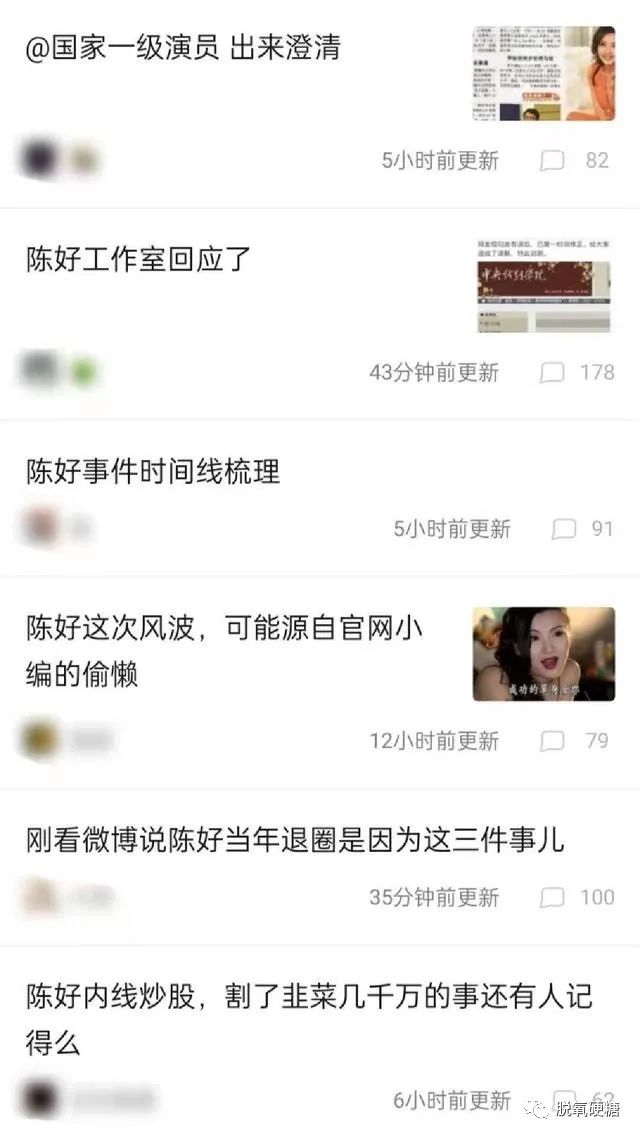Open the thumbnail image on 官网小编的偷懒 post
This screenshot has height=1137, width=640.
point(544,654)
